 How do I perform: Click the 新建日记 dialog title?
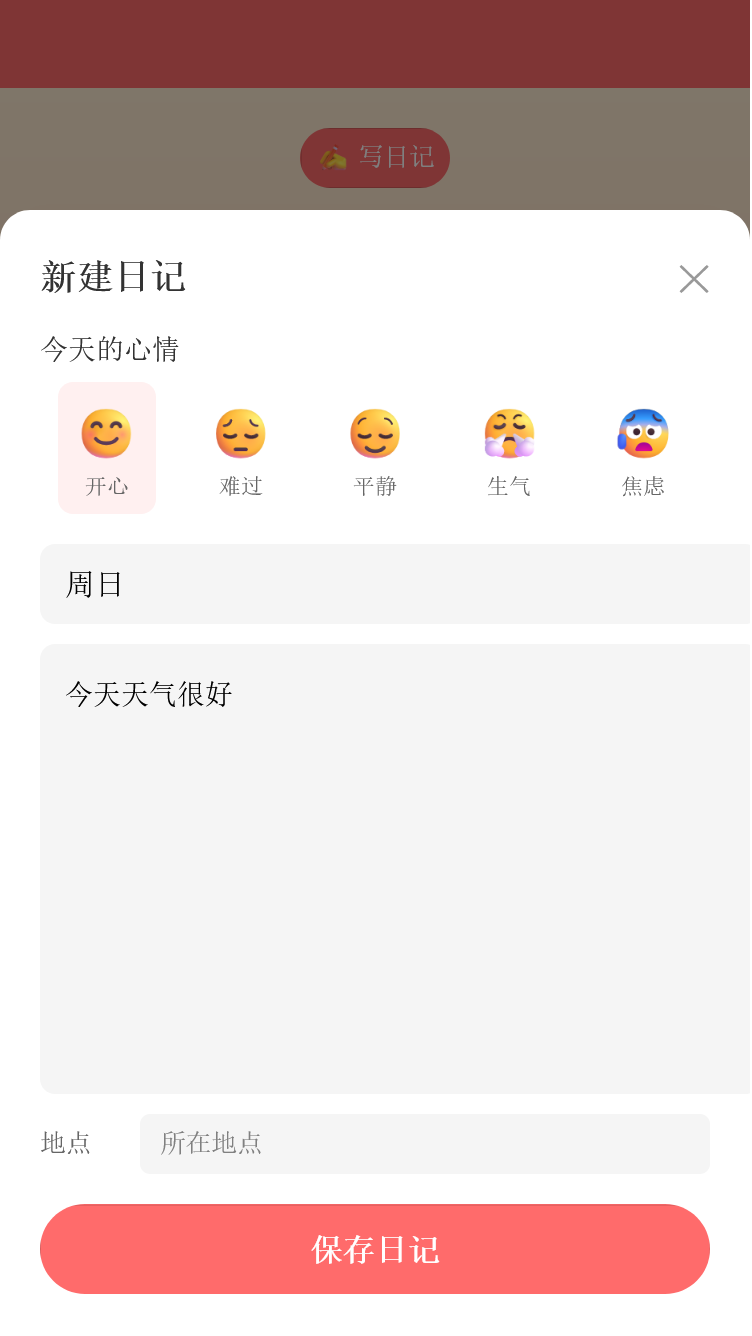(x=113, y=279)
